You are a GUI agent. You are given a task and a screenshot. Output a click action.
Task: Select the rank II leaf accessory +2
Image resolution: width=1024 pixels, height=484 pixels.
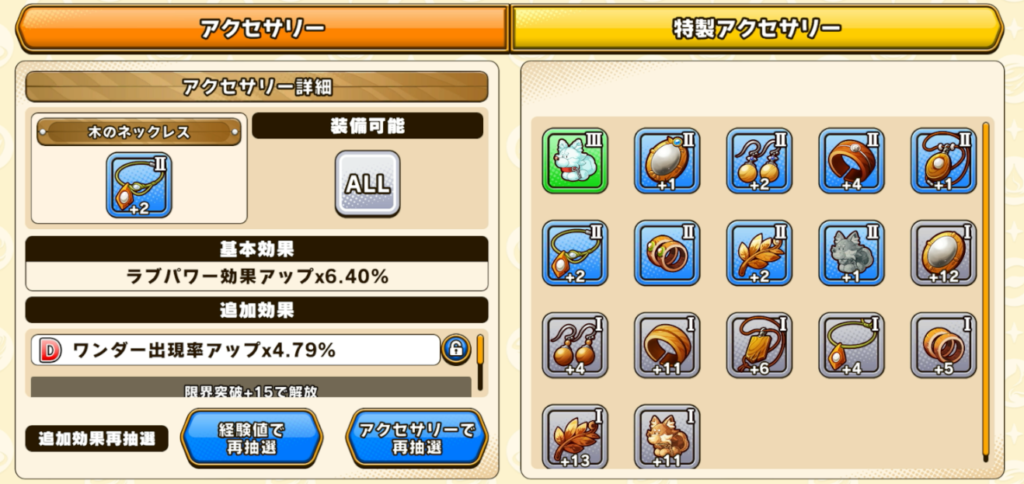[x=759, y=253]
